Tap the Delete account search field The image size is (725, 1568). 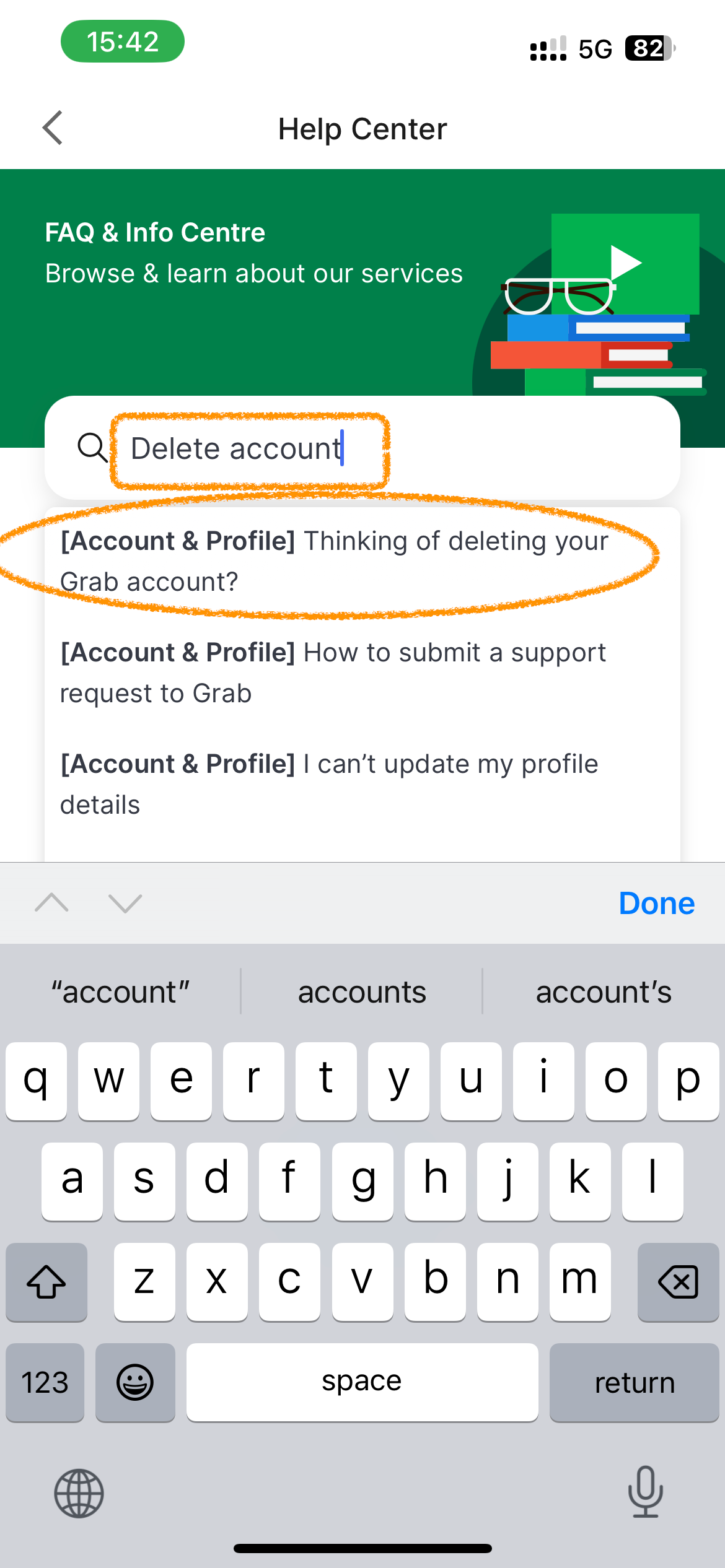(362, 448)
